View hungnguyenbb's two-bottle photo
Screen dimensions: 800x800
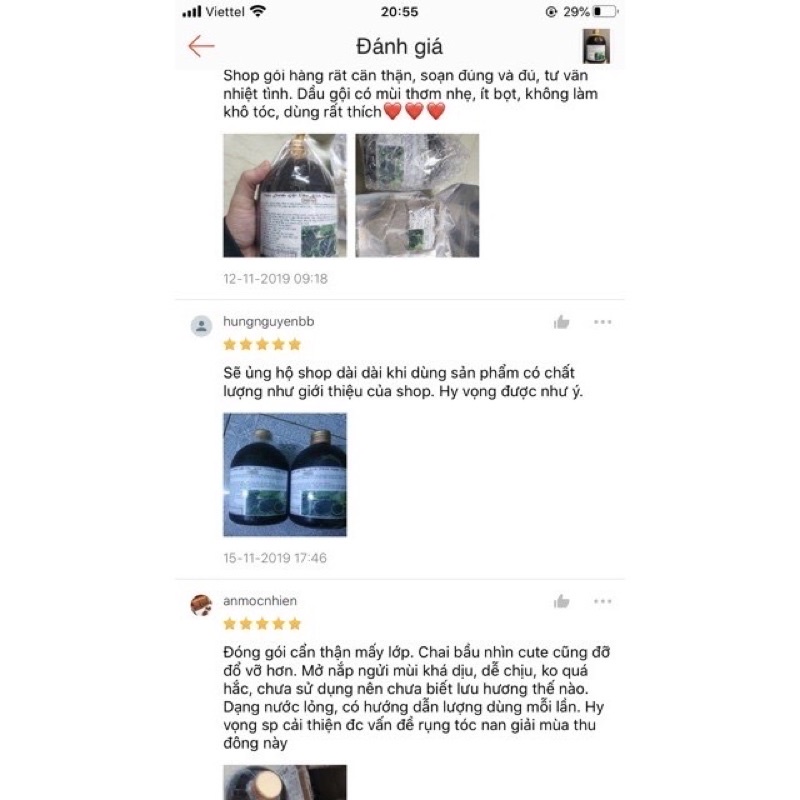[x=284, y=475]
